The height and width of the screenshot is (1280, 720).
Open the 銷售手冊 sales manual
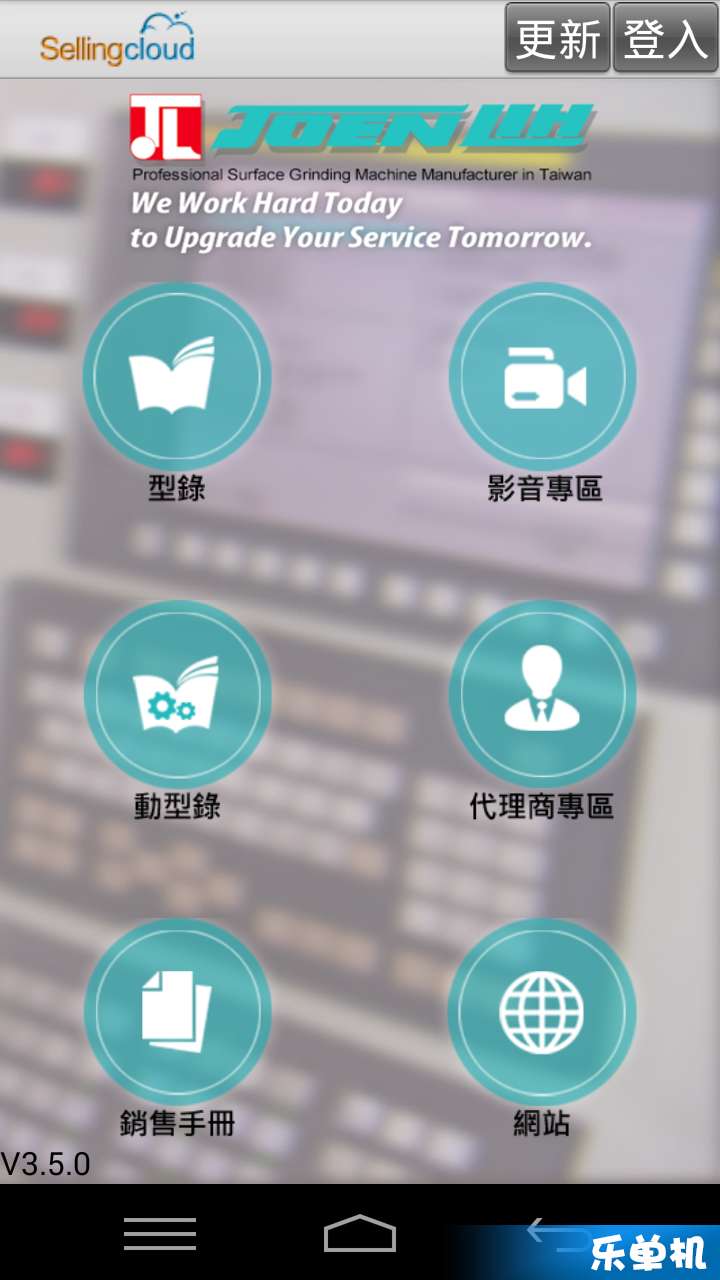point(177,1012)
